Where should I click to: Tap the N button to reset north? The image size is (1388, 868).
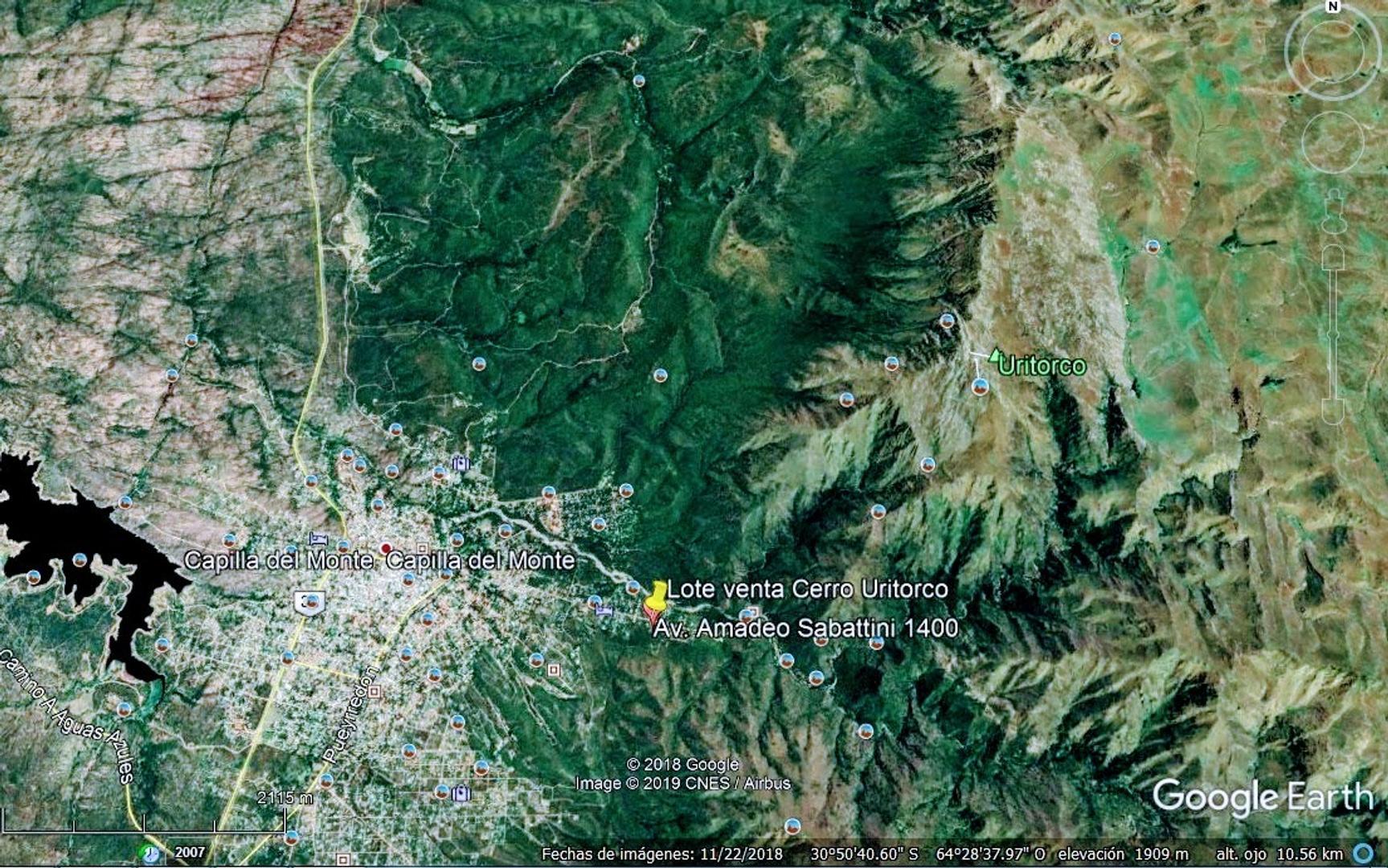point(1333,6)
